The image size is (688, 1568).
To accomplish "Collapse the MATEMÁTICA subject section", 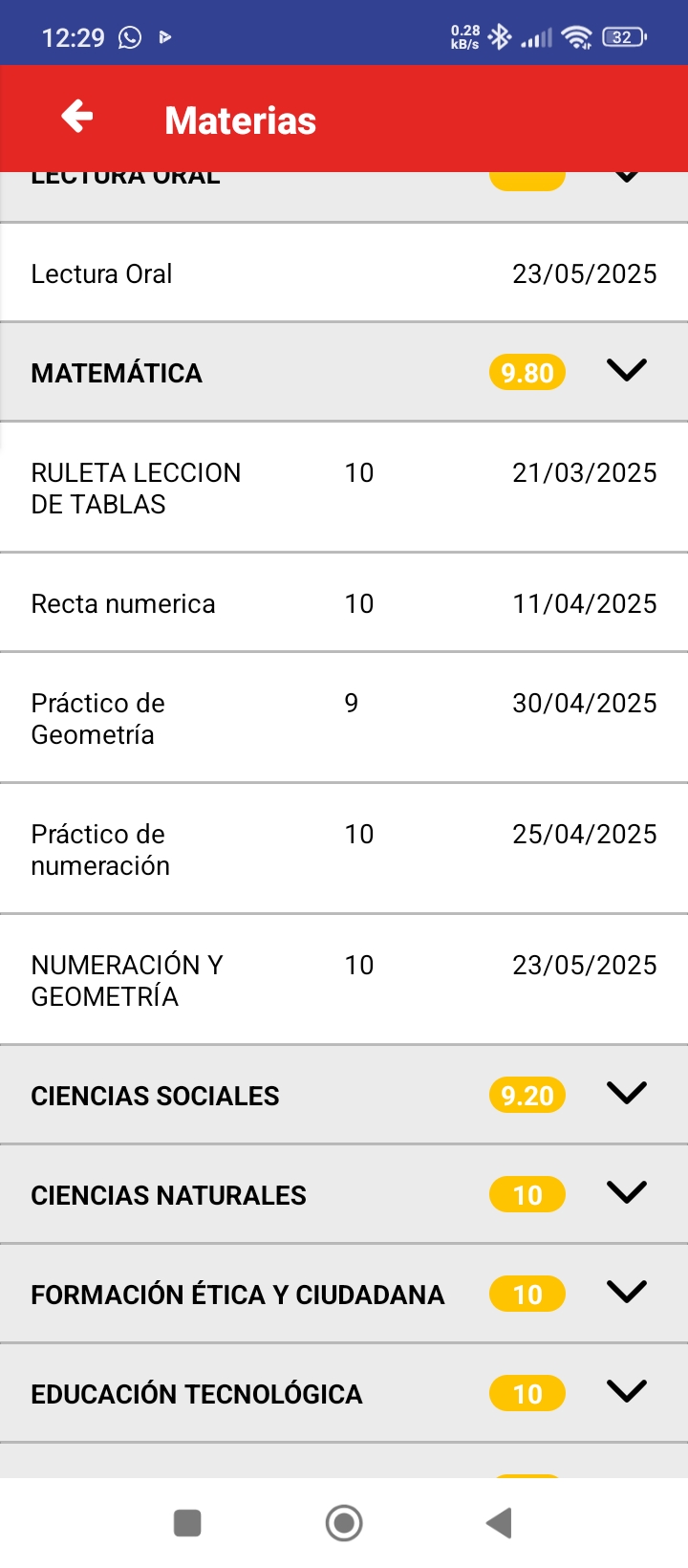I will click(626, 371).
